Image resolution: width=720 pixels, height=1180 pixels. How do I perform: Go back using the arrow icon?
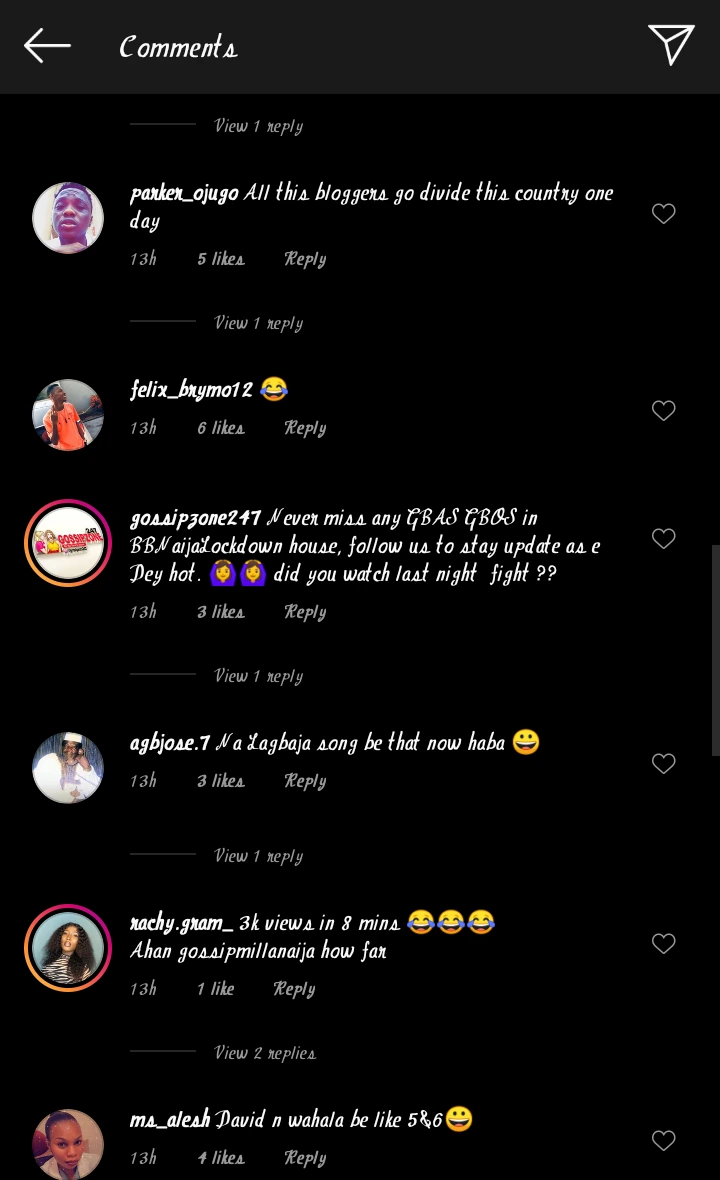47,46
